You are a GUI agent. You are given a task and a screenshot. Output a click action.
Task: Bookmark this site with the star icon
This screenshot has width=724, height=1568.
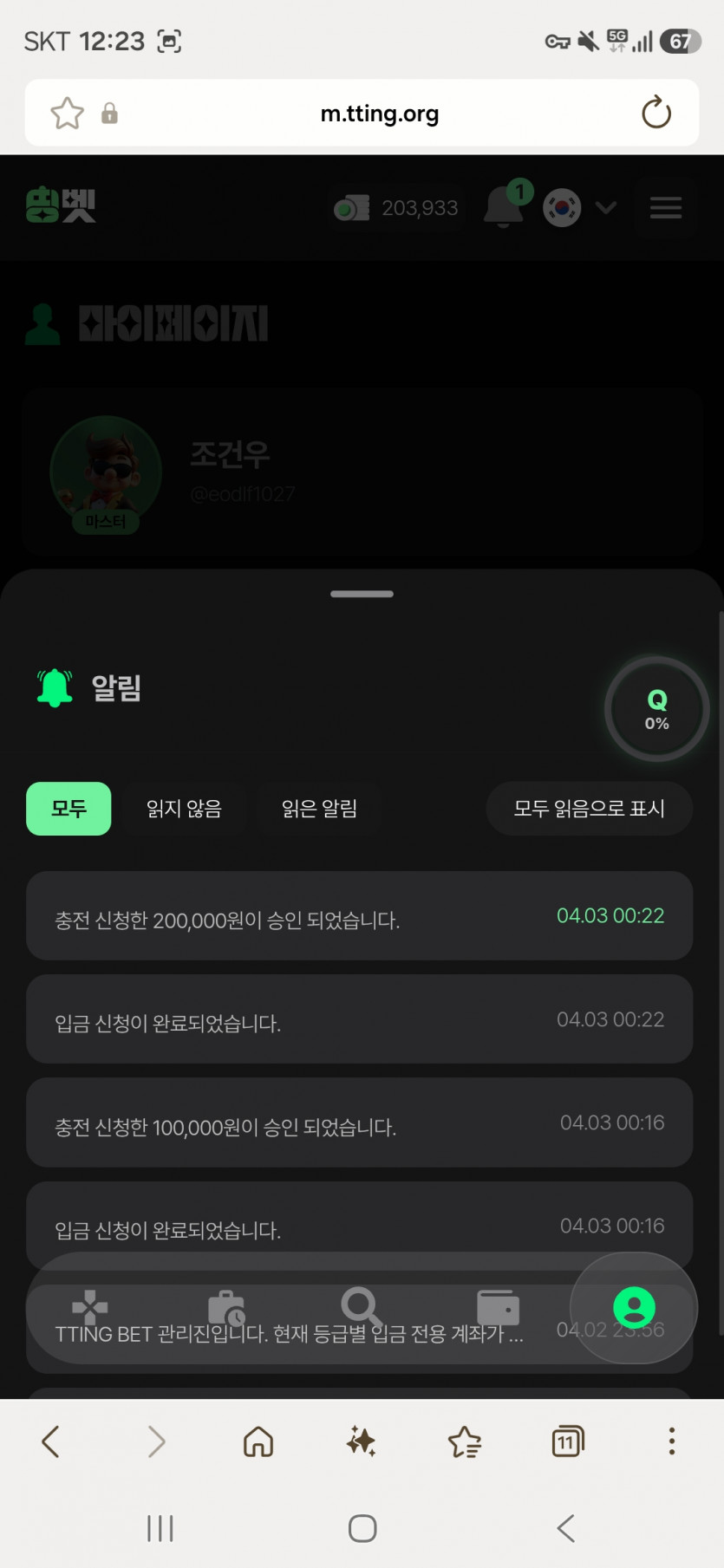tap(67, 114)
